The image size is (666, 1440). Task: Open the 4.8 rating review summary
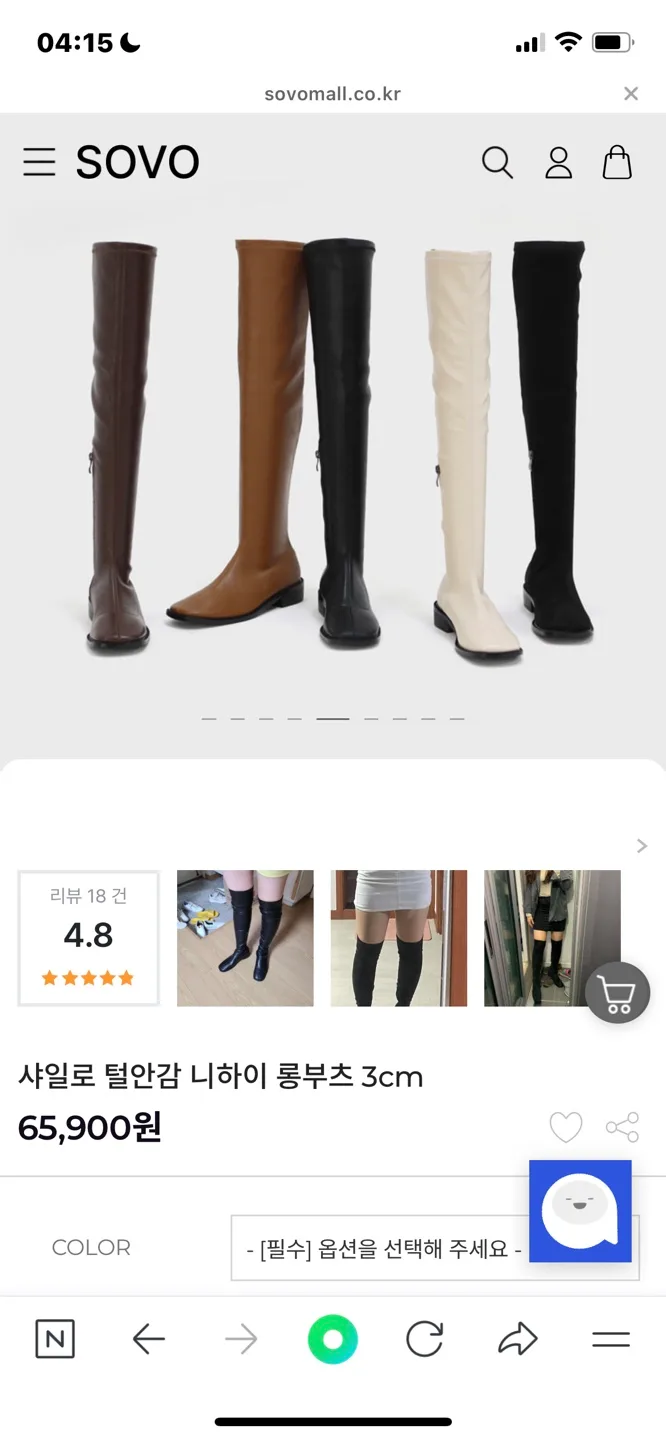click(88, 938)
